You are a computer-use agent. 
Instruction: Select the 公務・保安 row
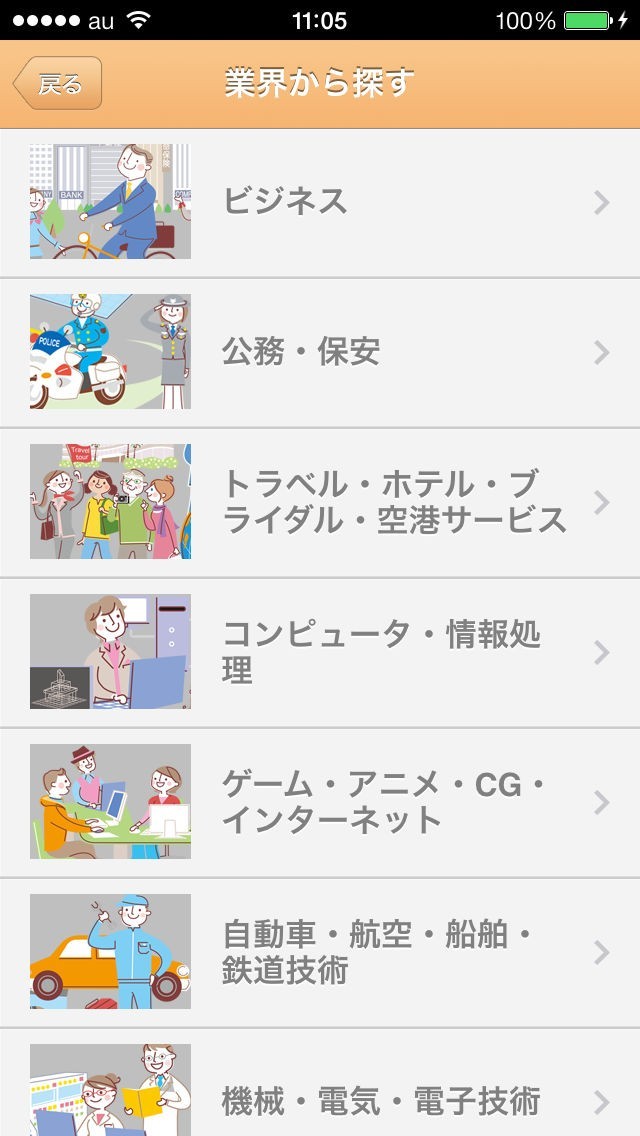pos(320,352)
